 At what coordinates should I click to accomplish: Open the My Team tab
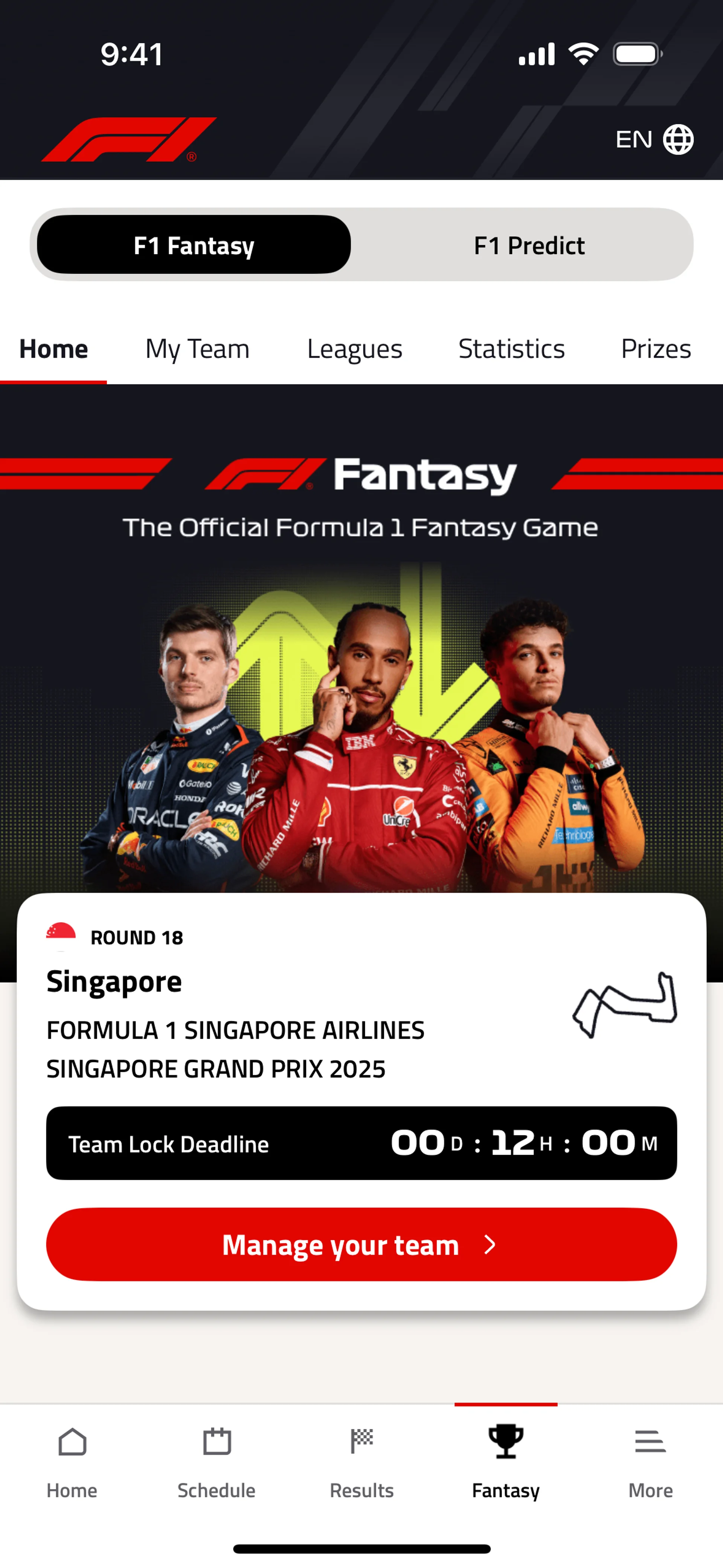pyautogui.click(x=197, y=349)
